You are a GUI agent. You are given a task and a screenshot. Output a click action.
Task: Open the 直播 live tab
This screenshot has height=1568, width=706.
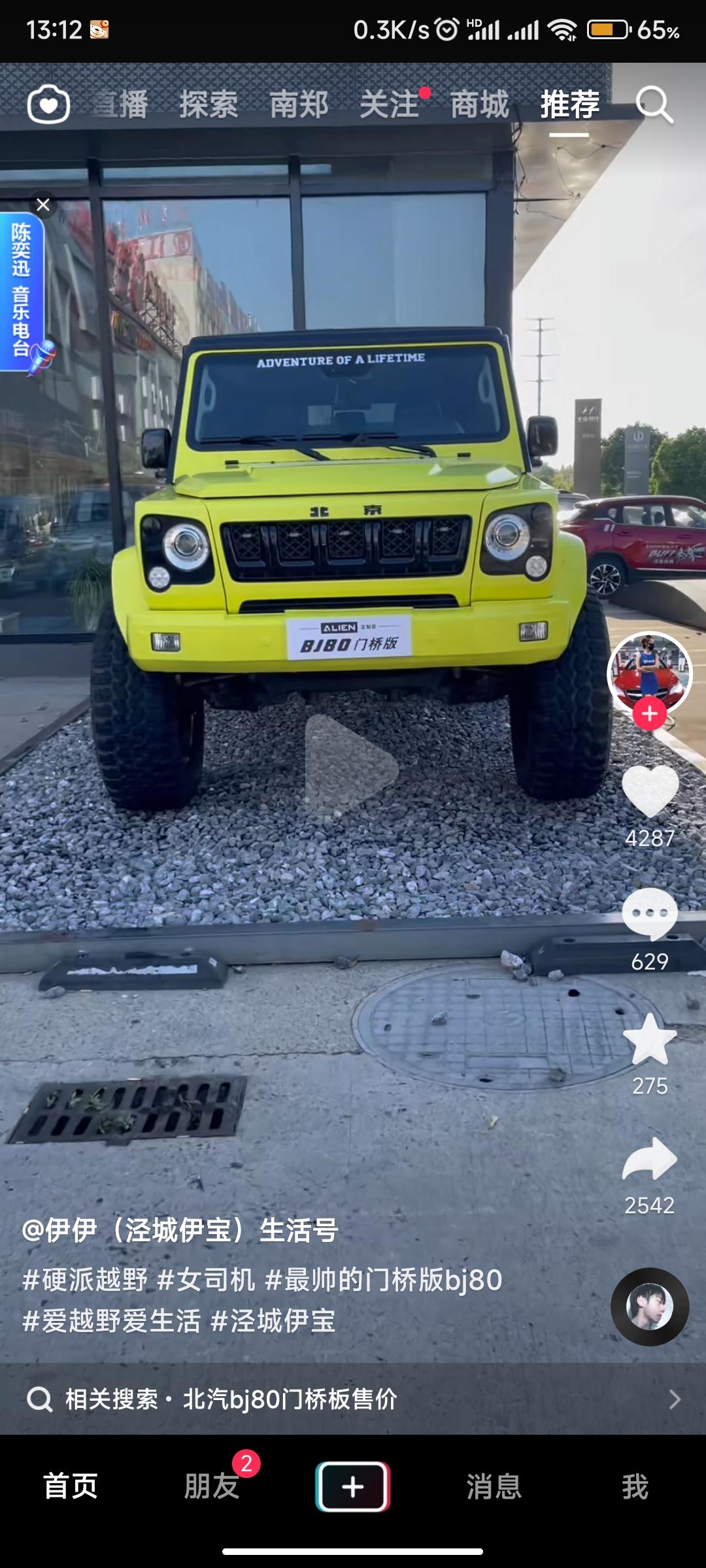coord(121,105)
